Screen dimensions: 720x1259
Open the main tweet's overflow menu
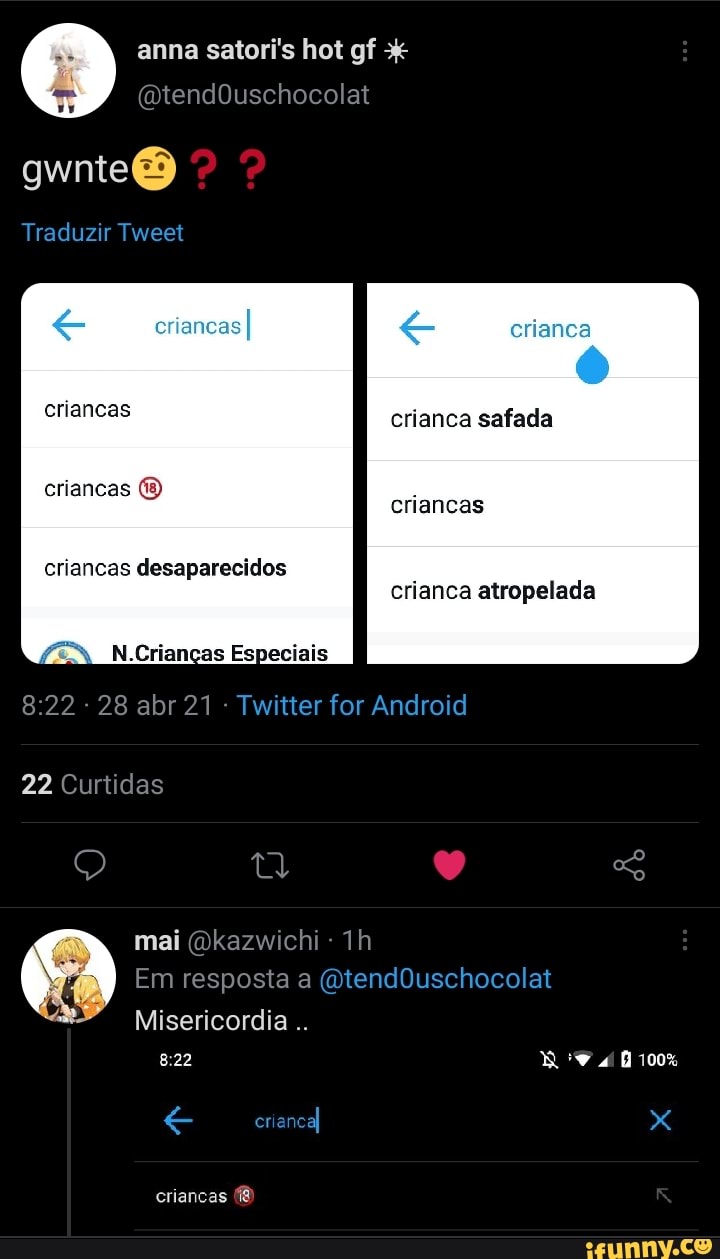684,51
